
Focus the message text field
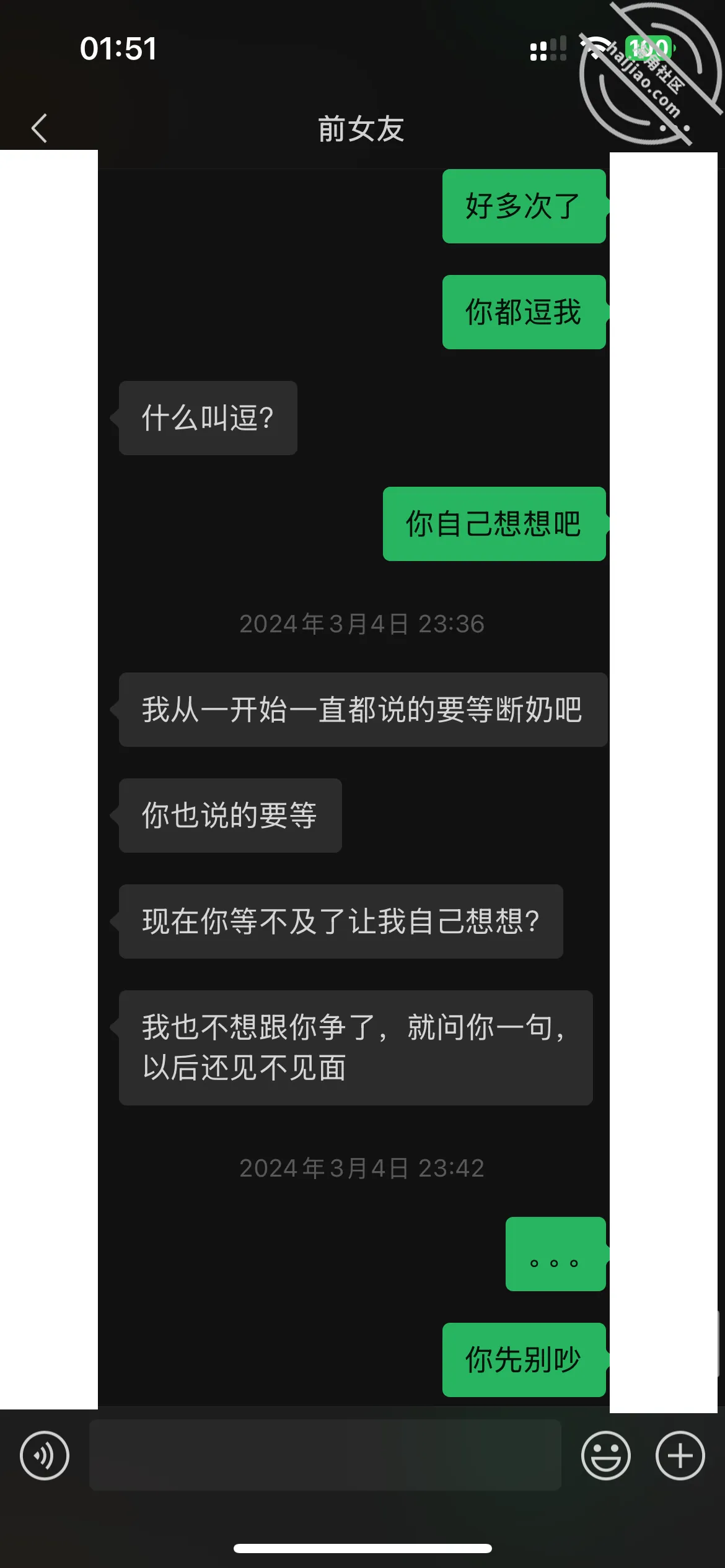(x=325, y=1455)
